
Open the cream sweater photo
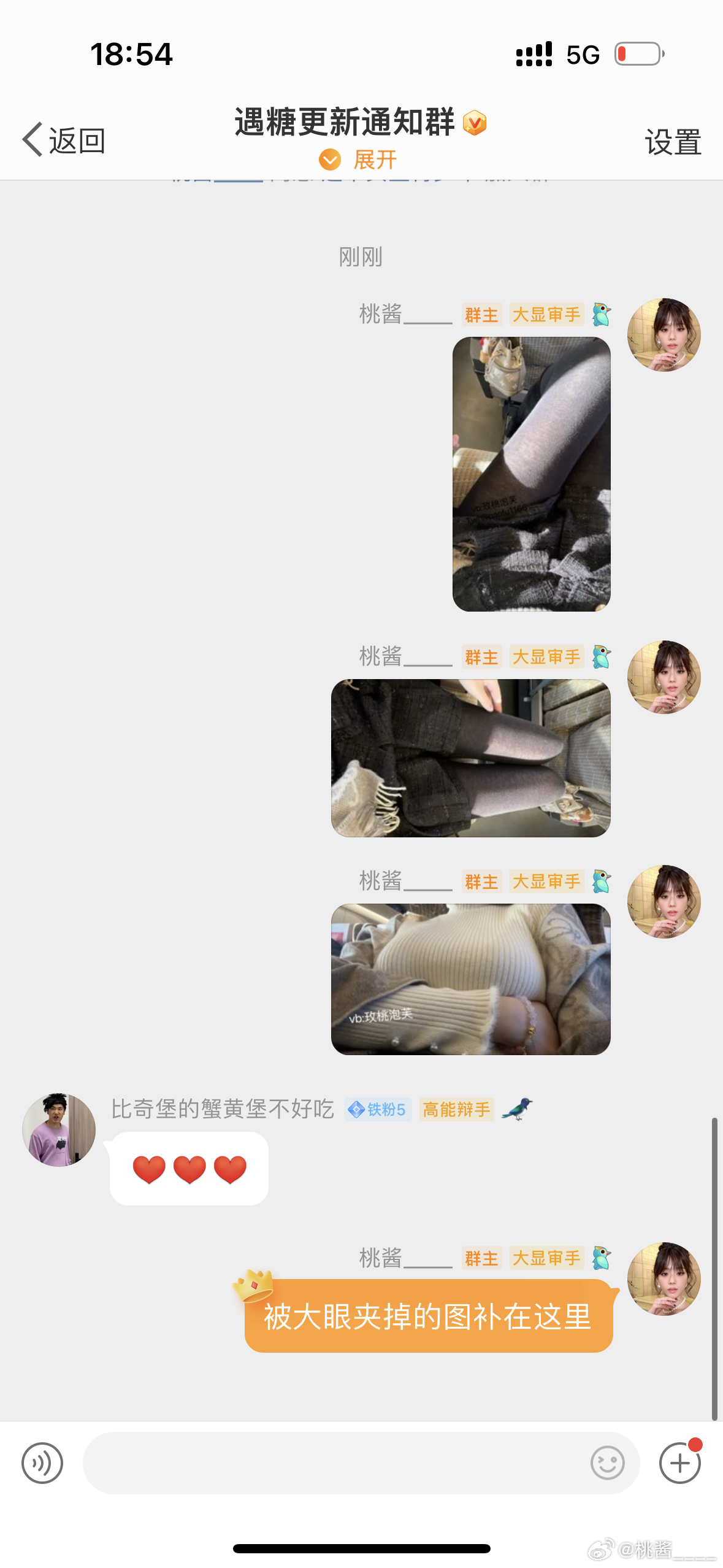pos(470,979)
